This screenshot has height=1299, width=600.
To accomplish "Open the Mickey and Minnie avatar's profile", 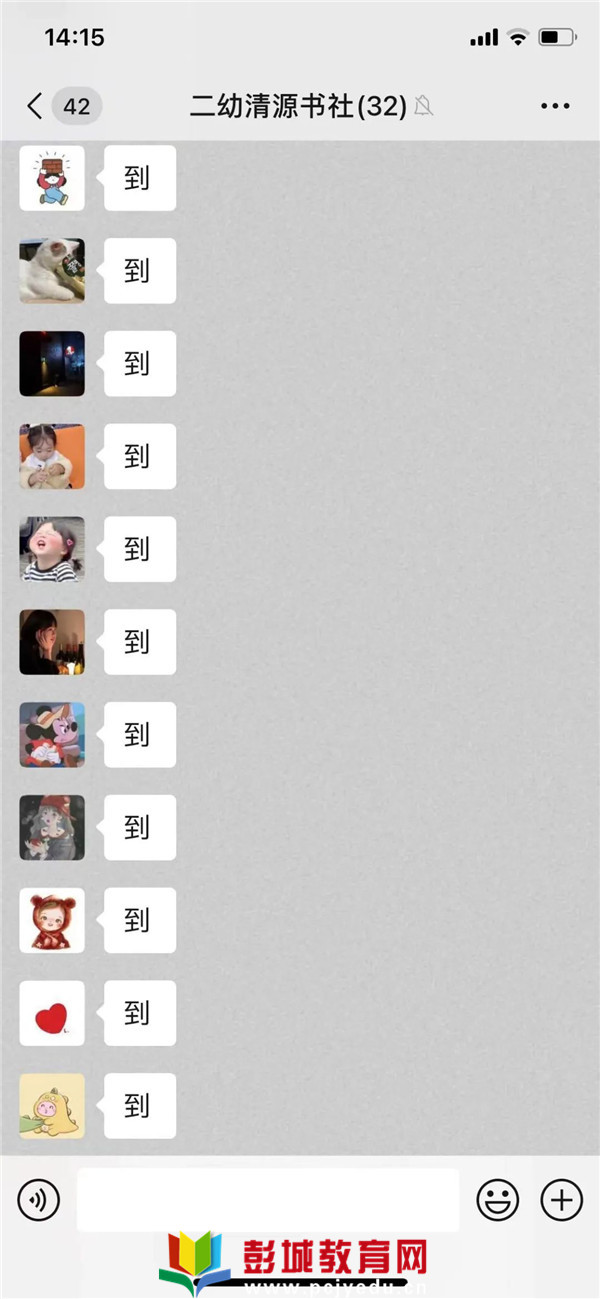I will pos(52,735).
